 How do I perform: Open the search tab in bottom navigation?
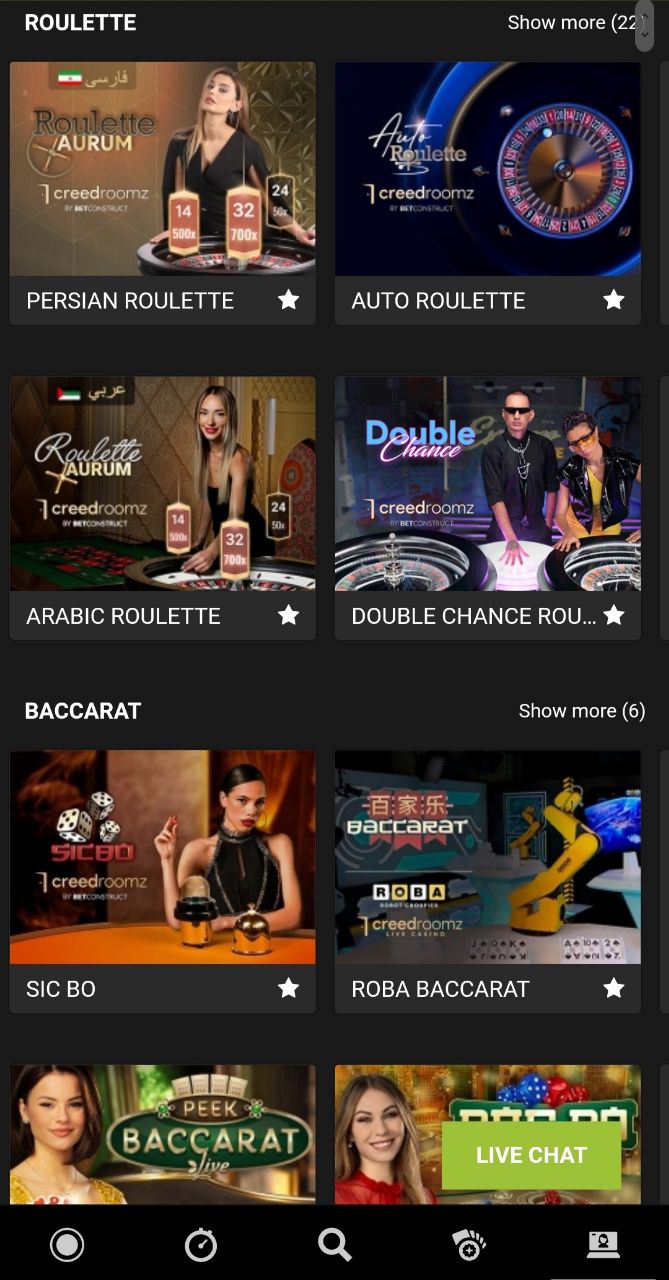coord(334,1244)
